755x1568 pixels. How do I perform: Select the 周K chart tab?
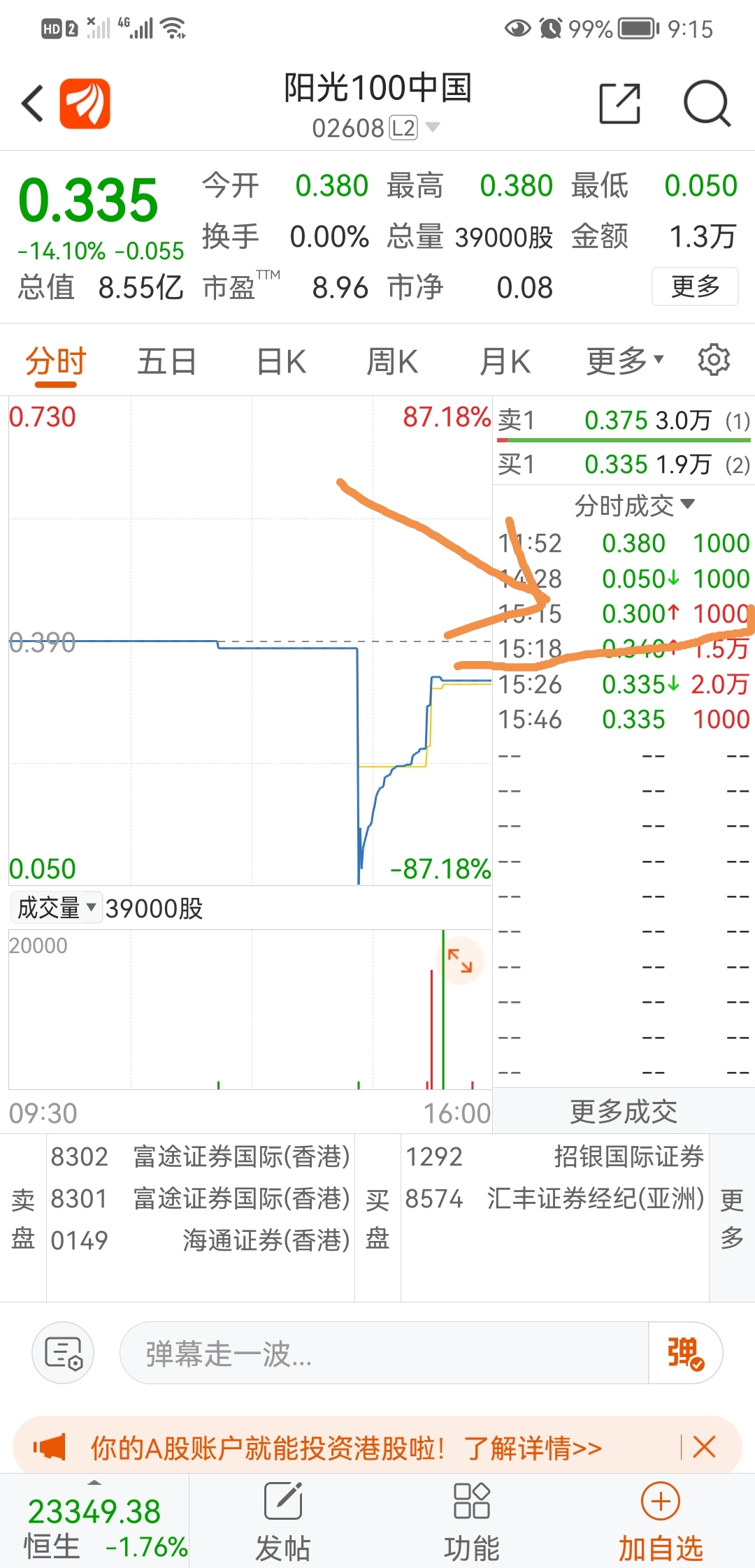(x=392, y=362)
